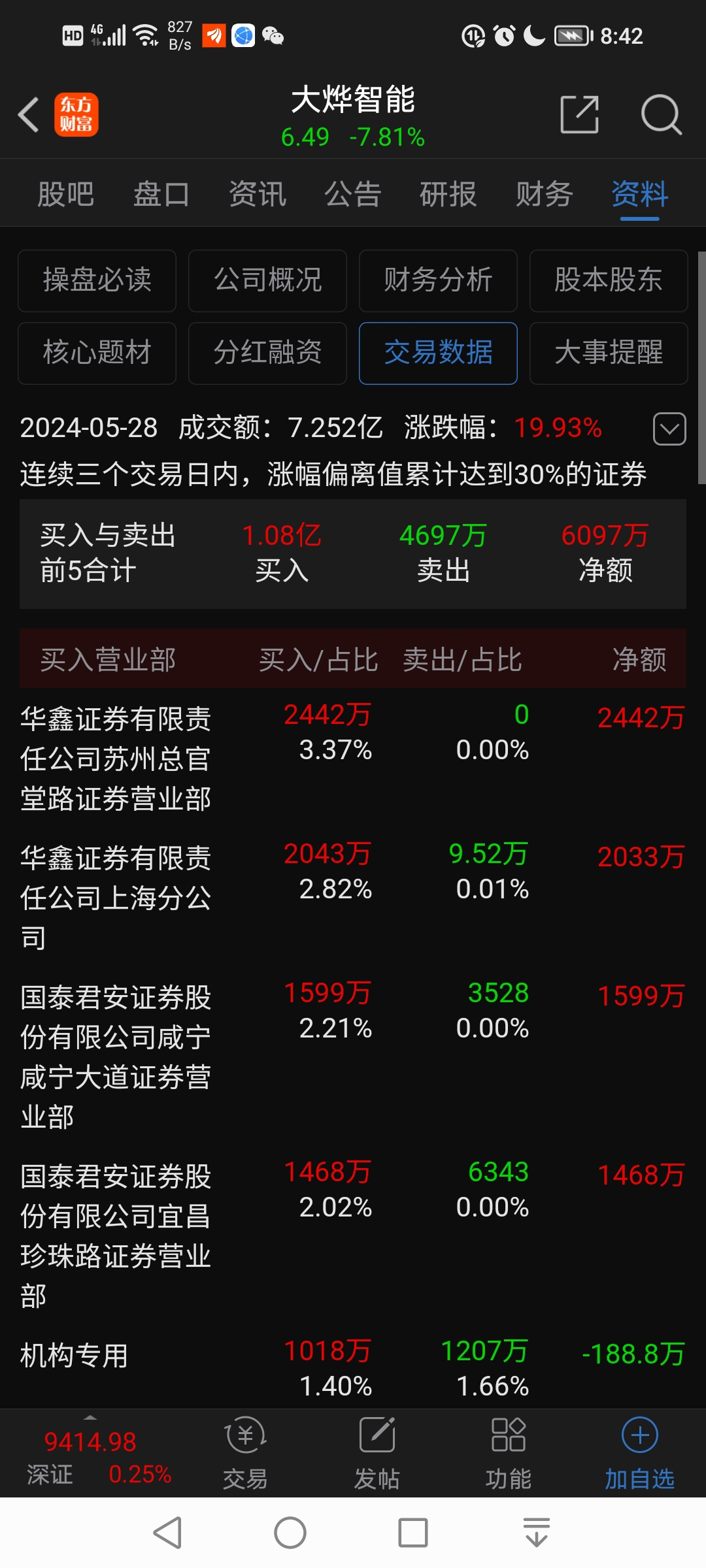Open the 分红融资 panel
Viewport: 706px width, 1568px height.
[x=267, y=353]
